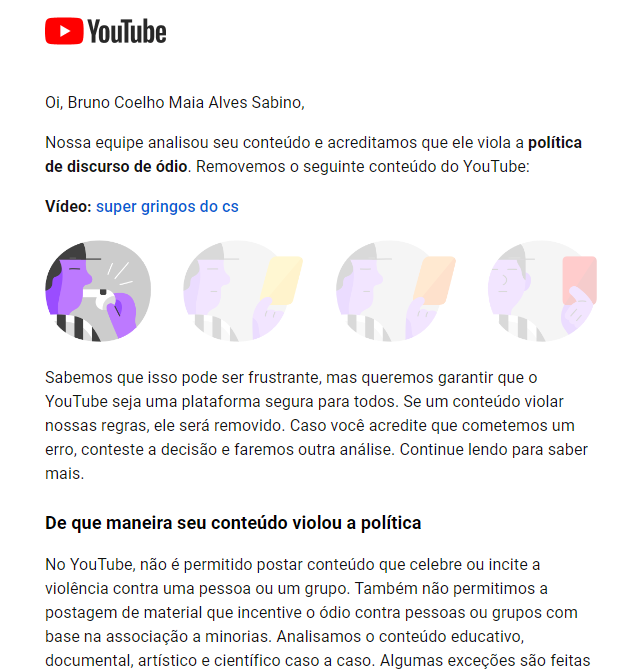This screenshot has width=637, height=669.
Task: Open the 'super gringos do cs' video link
Action: (x=167, y=207)
